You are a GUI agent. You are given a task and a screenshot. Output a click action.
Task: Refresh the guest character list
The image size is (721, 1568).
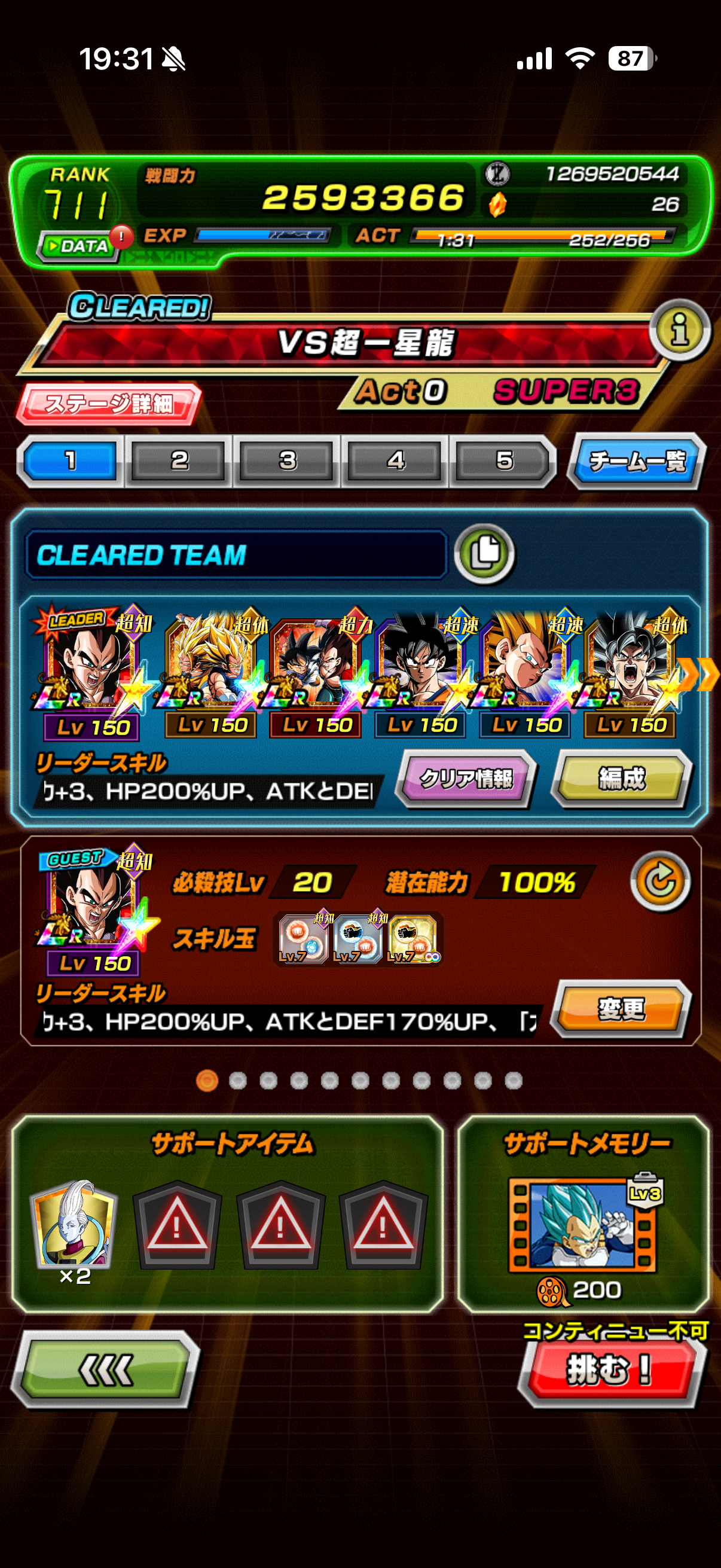click(x=661, y=880)
